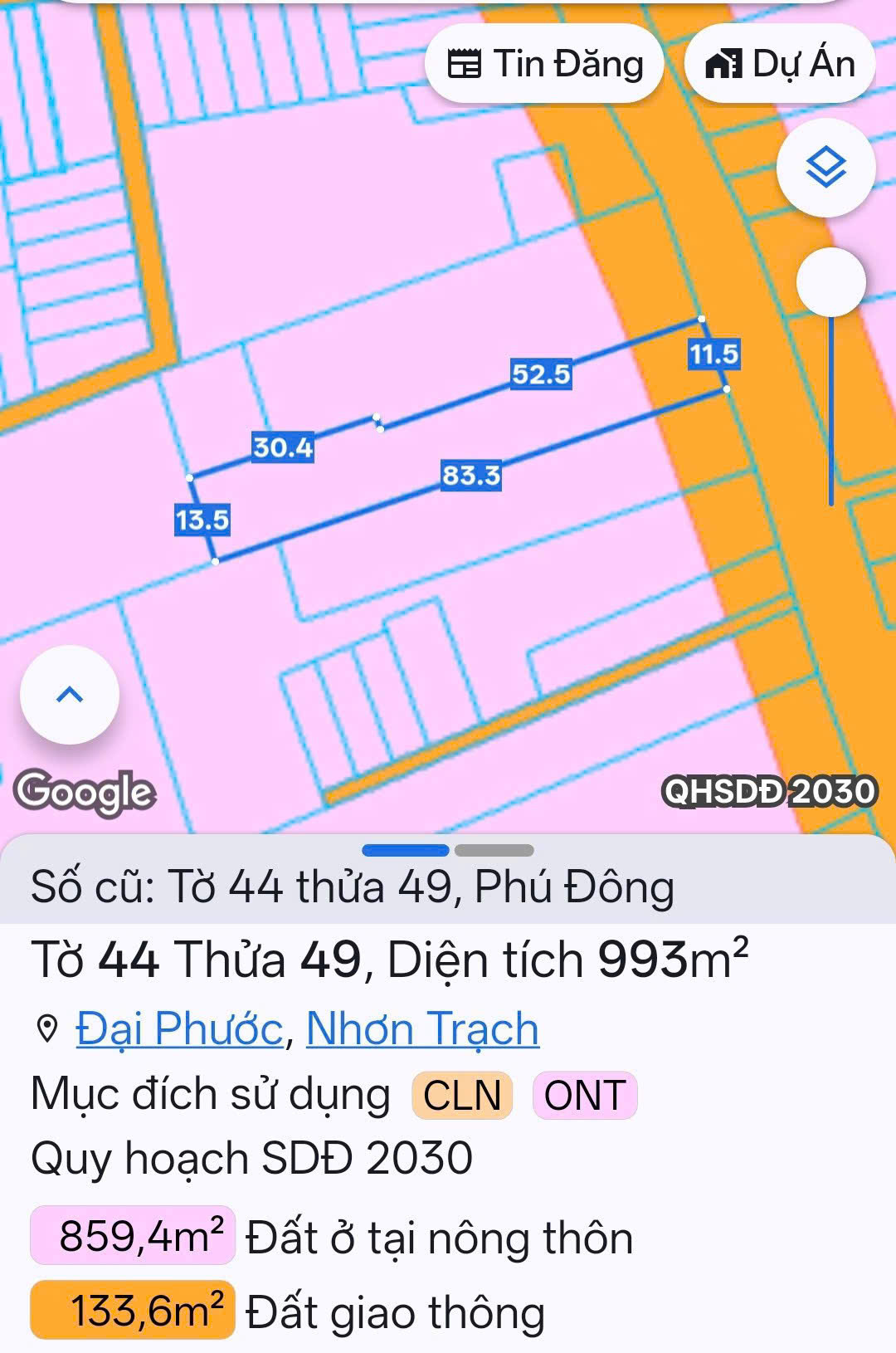
Task: Show Dự Án projects
Action: click(780, 64)
